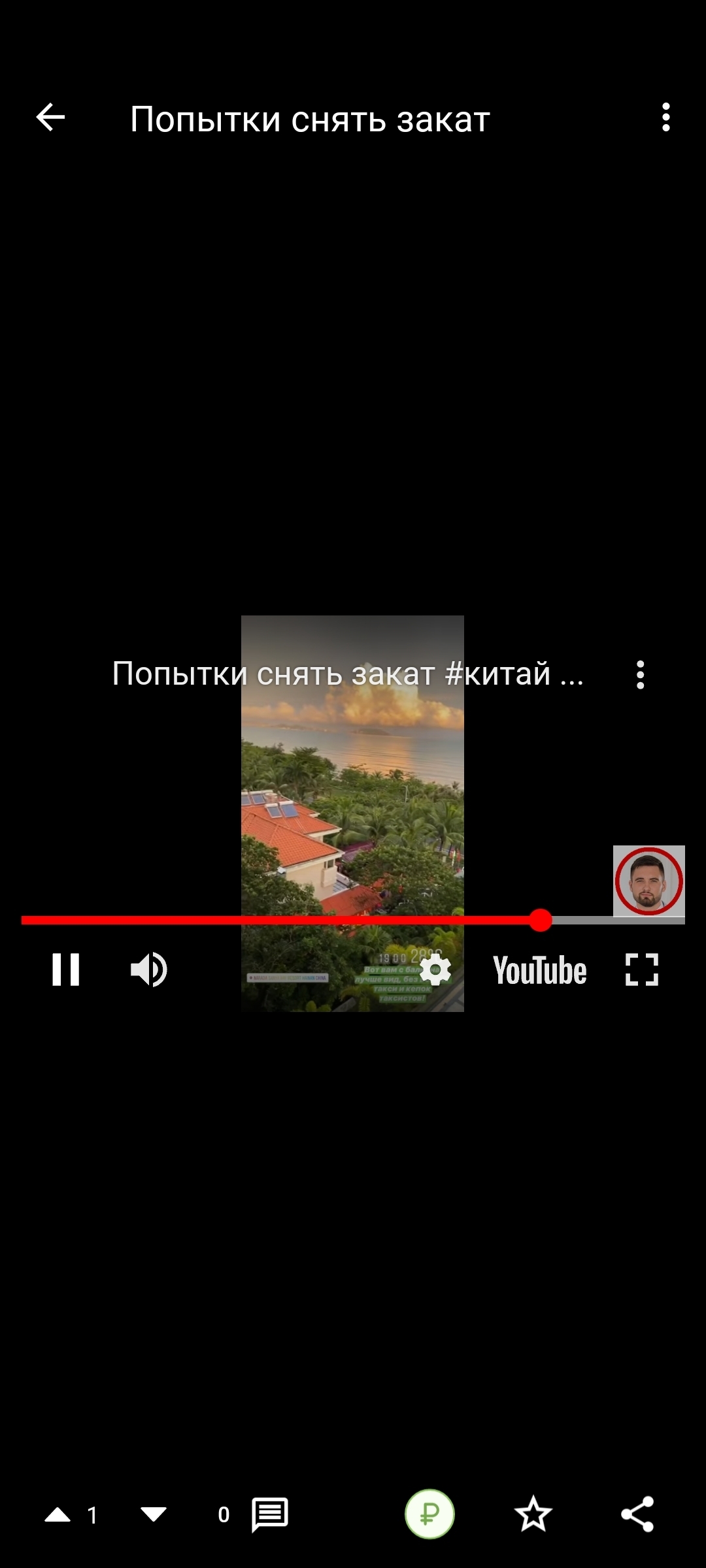
Task: Save post to favorites with star
Action: tap(533, 1514)
